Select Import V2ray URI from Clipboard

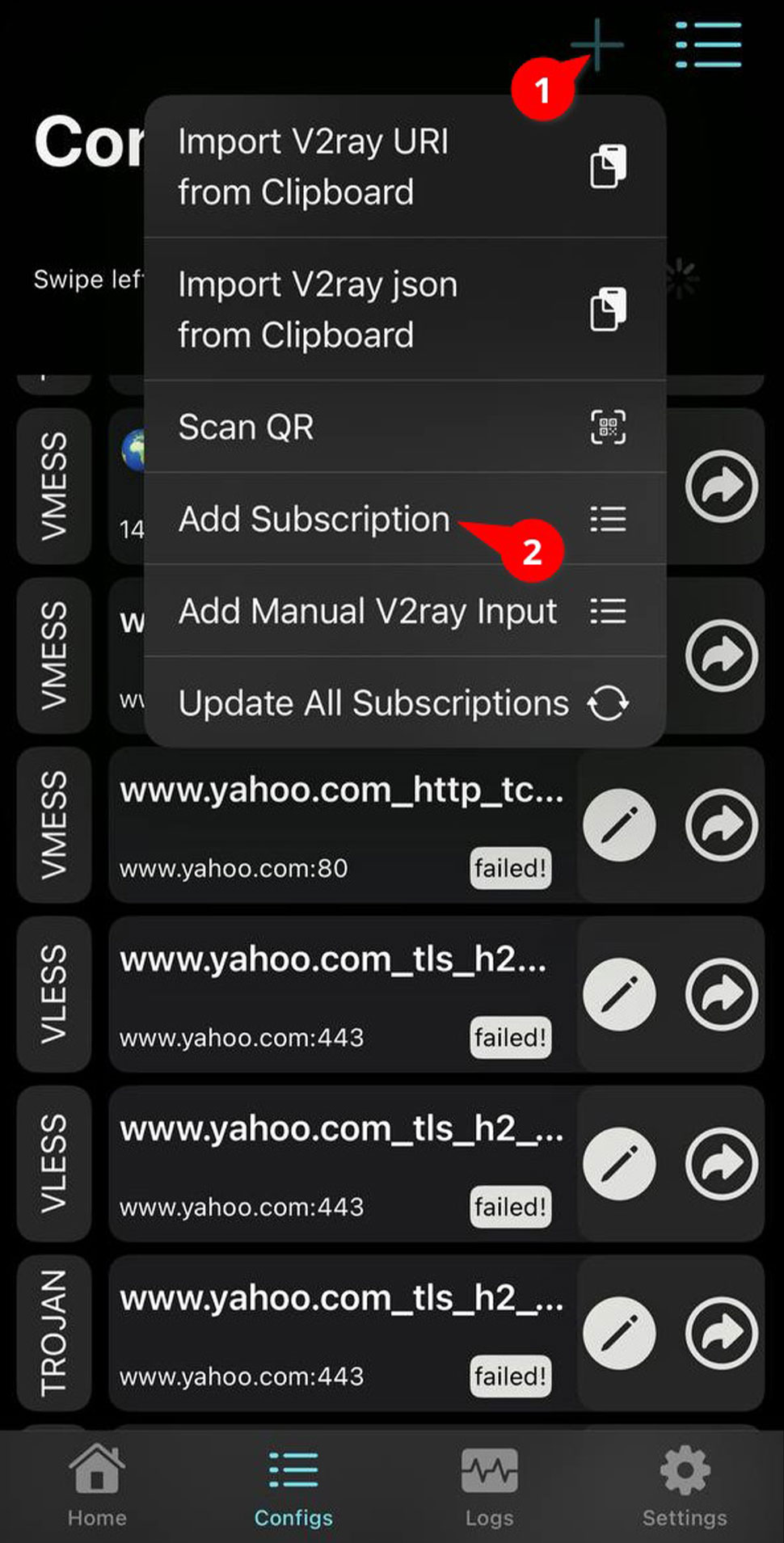(x=404, y=167)
